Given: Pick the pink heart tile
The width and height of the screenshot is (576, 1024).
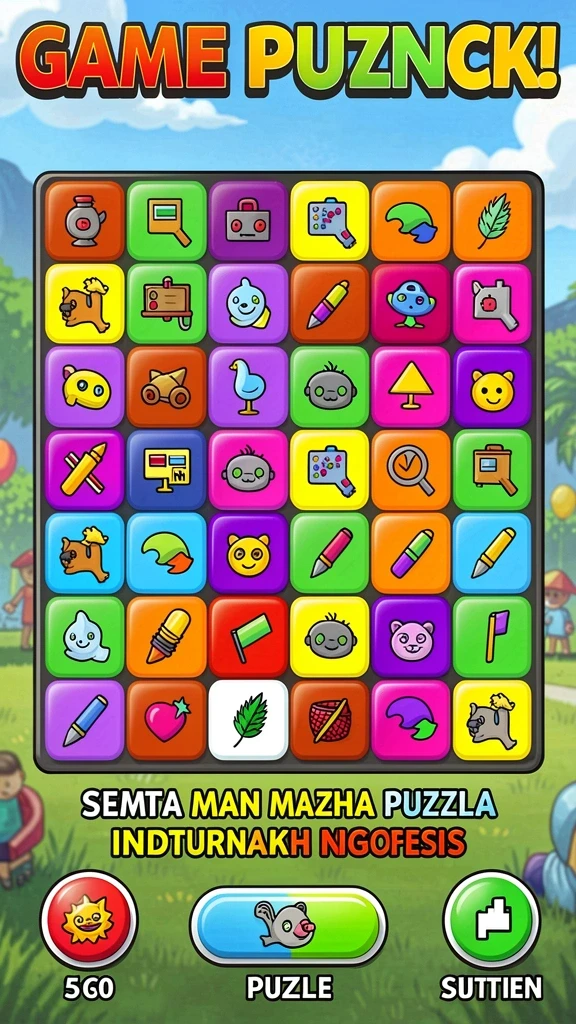Looking at the screenshot, I should coord(167,720).
